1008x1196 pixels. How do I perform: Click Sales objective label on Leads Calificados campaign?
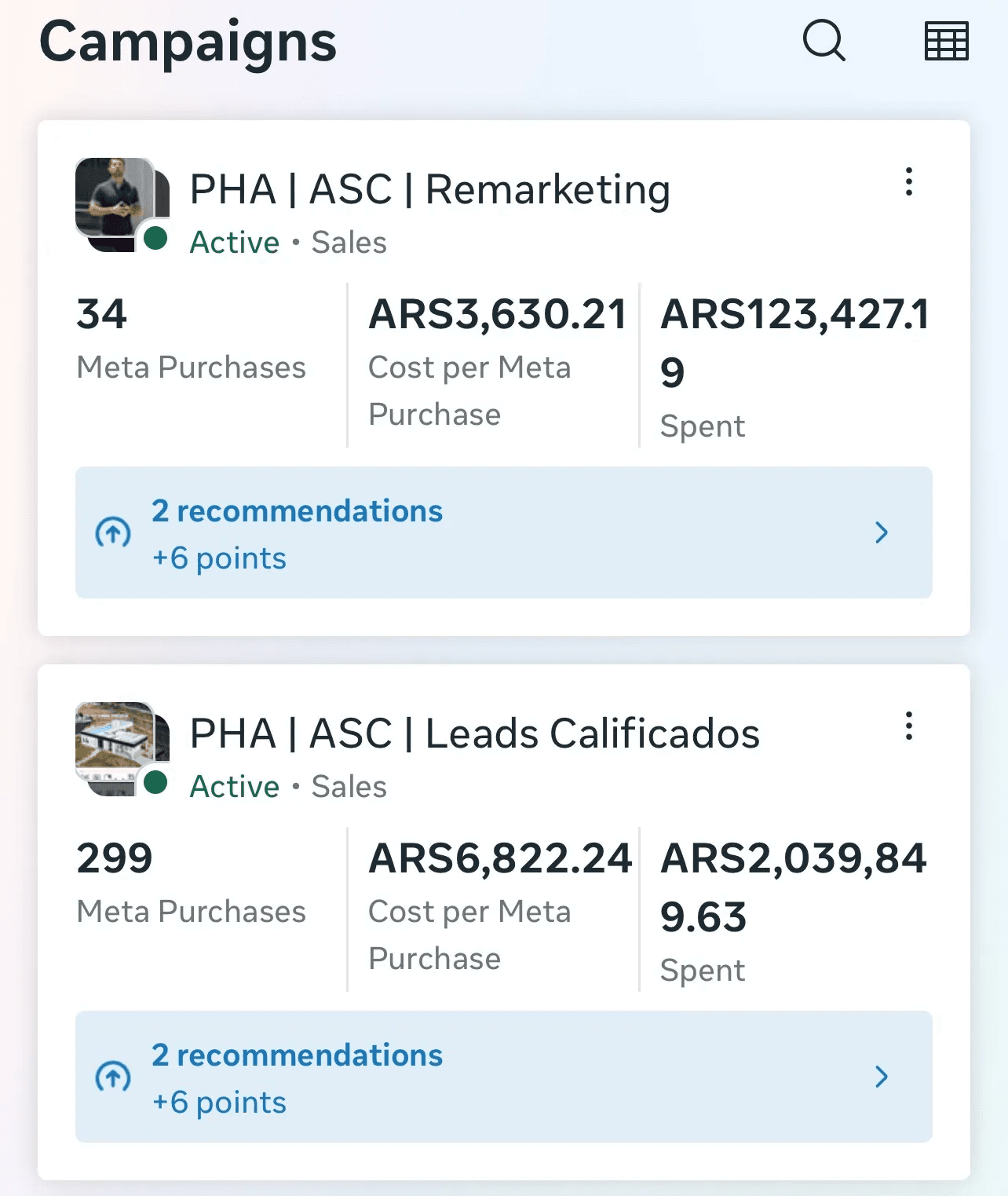[x=349, y=786]
